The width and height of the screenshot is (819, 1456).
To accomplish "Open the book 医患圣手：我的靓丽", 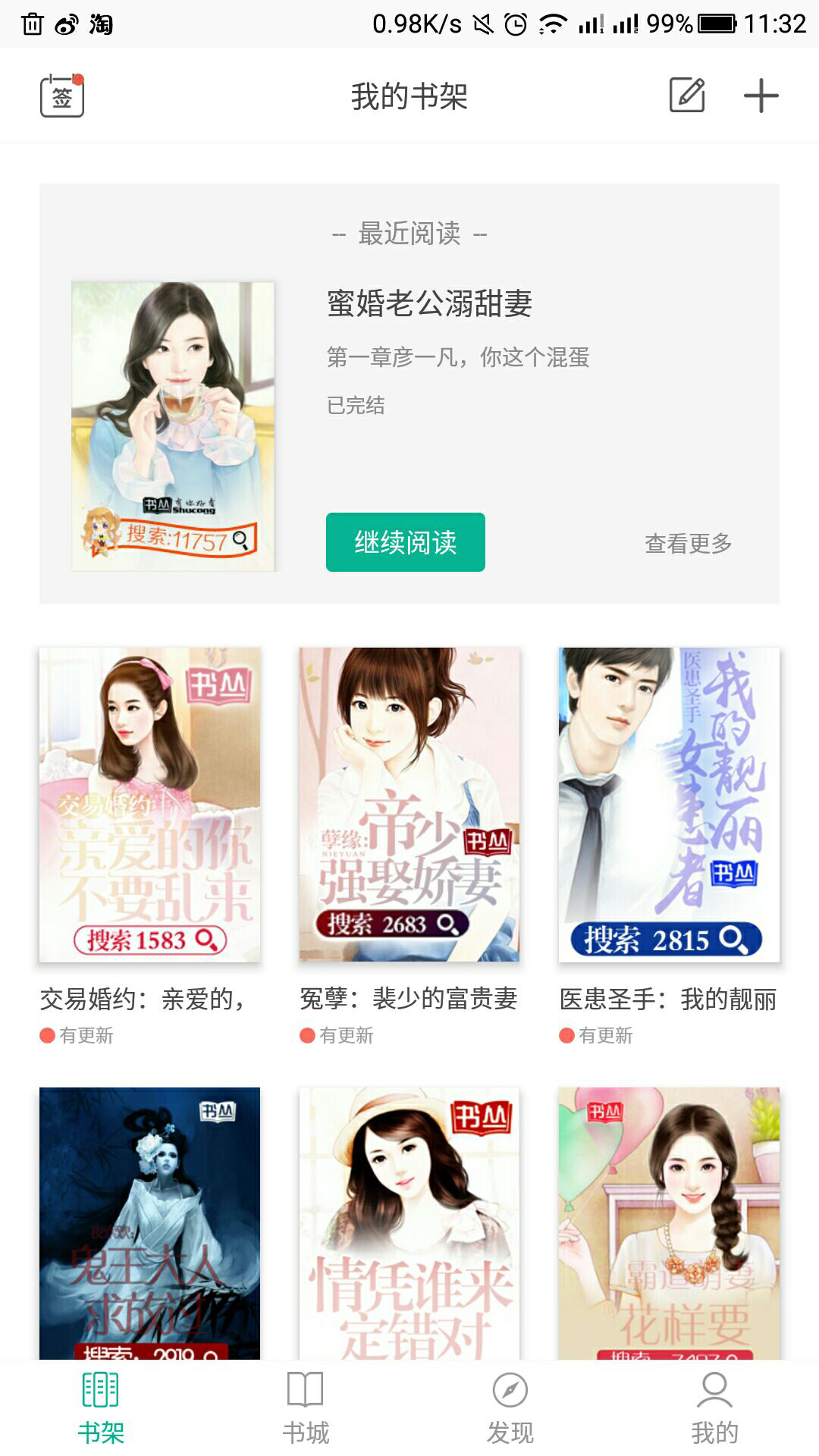I will coord(668,805).
